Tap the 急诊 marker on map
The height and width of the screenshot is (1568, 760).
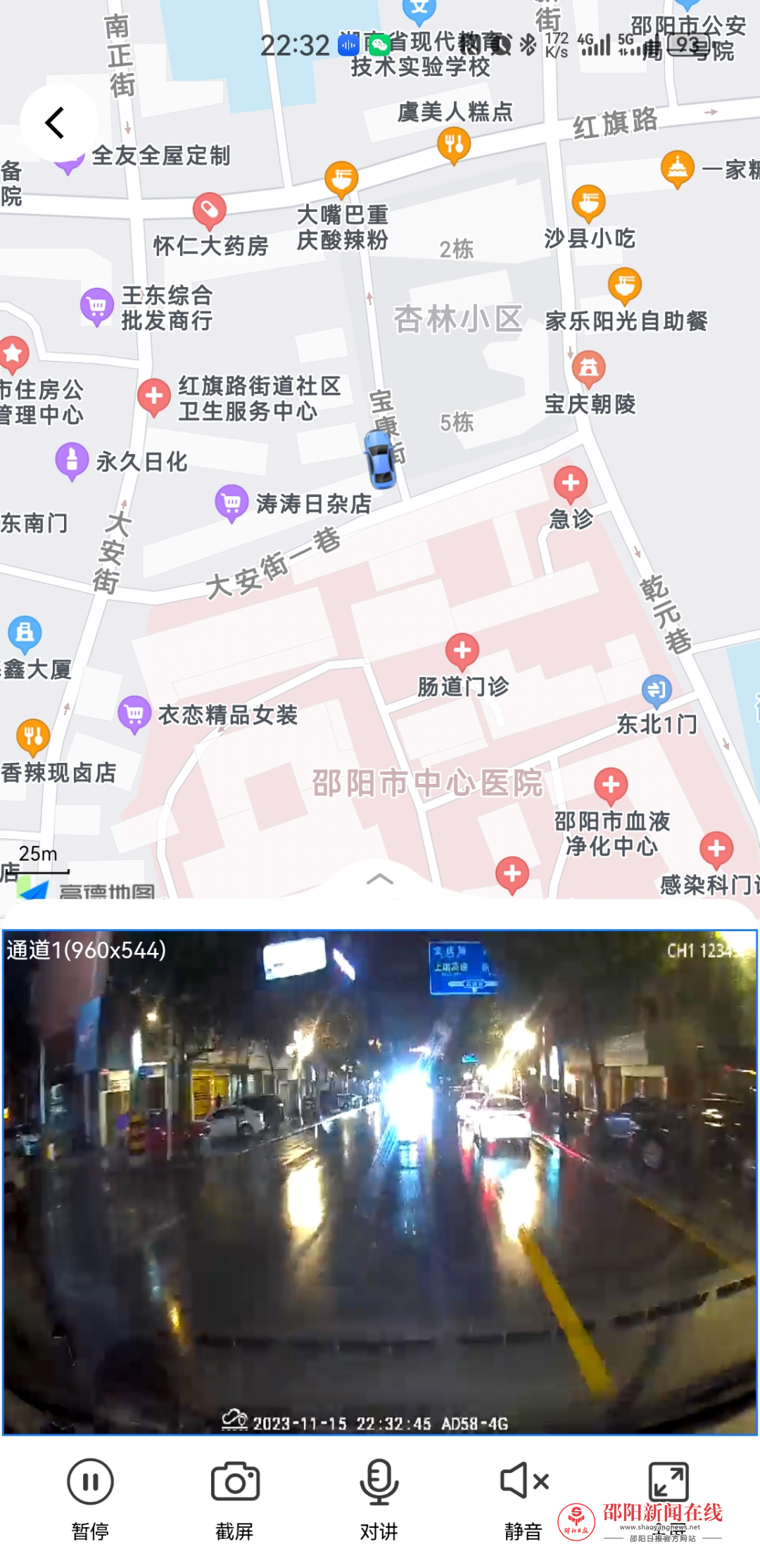point(571,483)
